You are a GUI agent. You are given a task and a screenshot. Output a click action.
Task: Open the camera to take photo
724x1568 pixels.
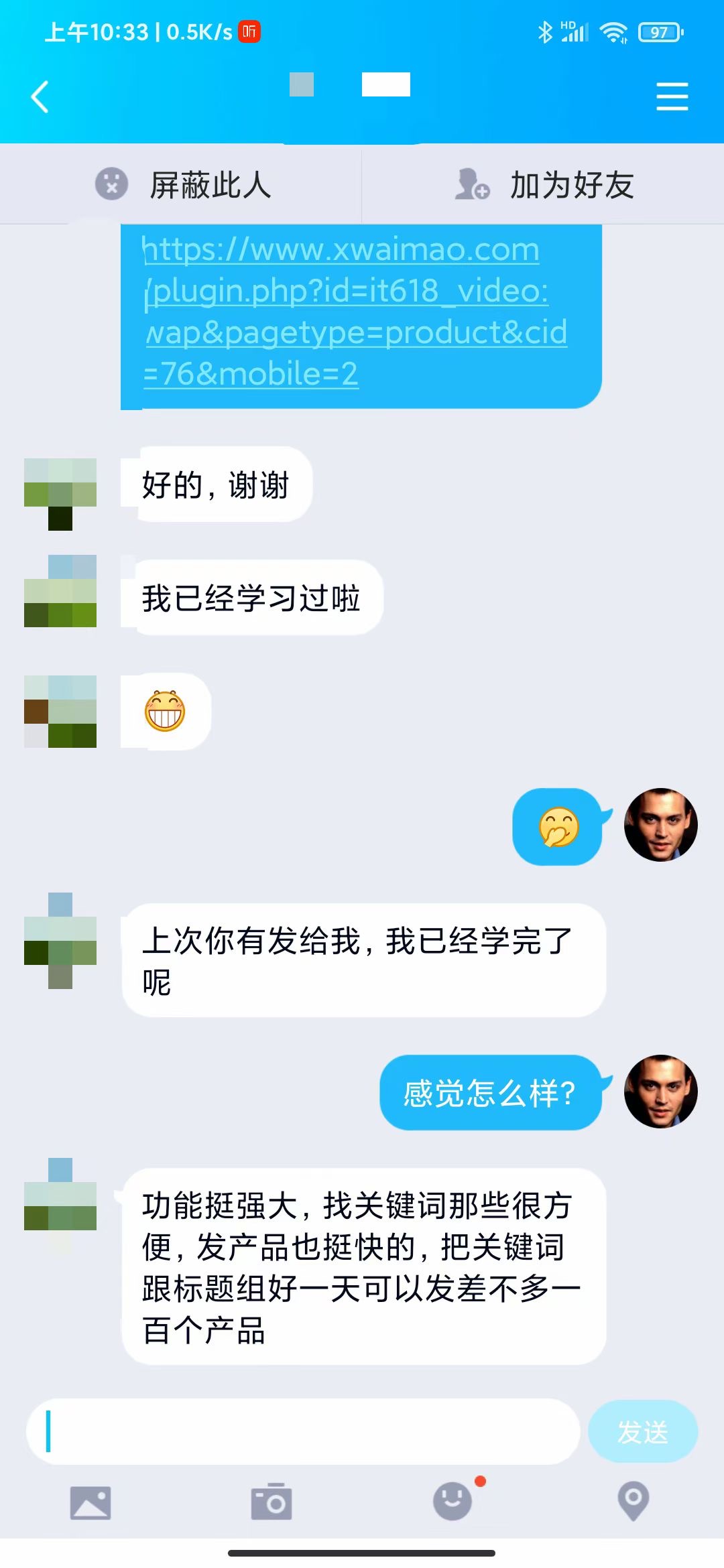(x=271, y=1502)
